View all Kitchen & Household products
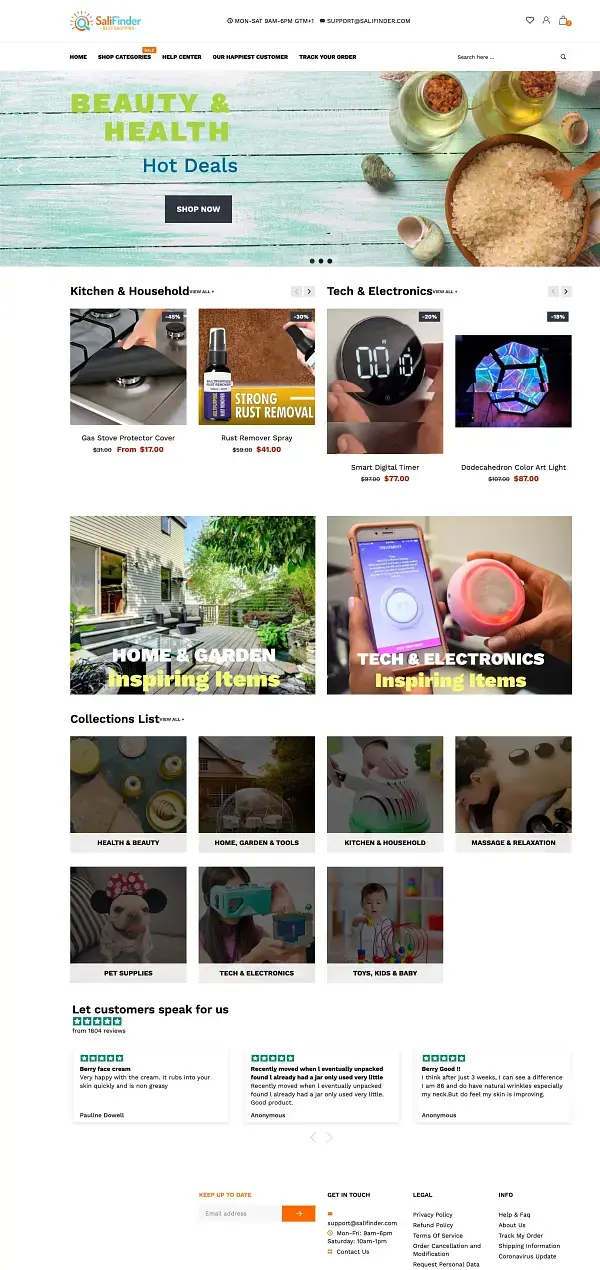 click(201, 292)
